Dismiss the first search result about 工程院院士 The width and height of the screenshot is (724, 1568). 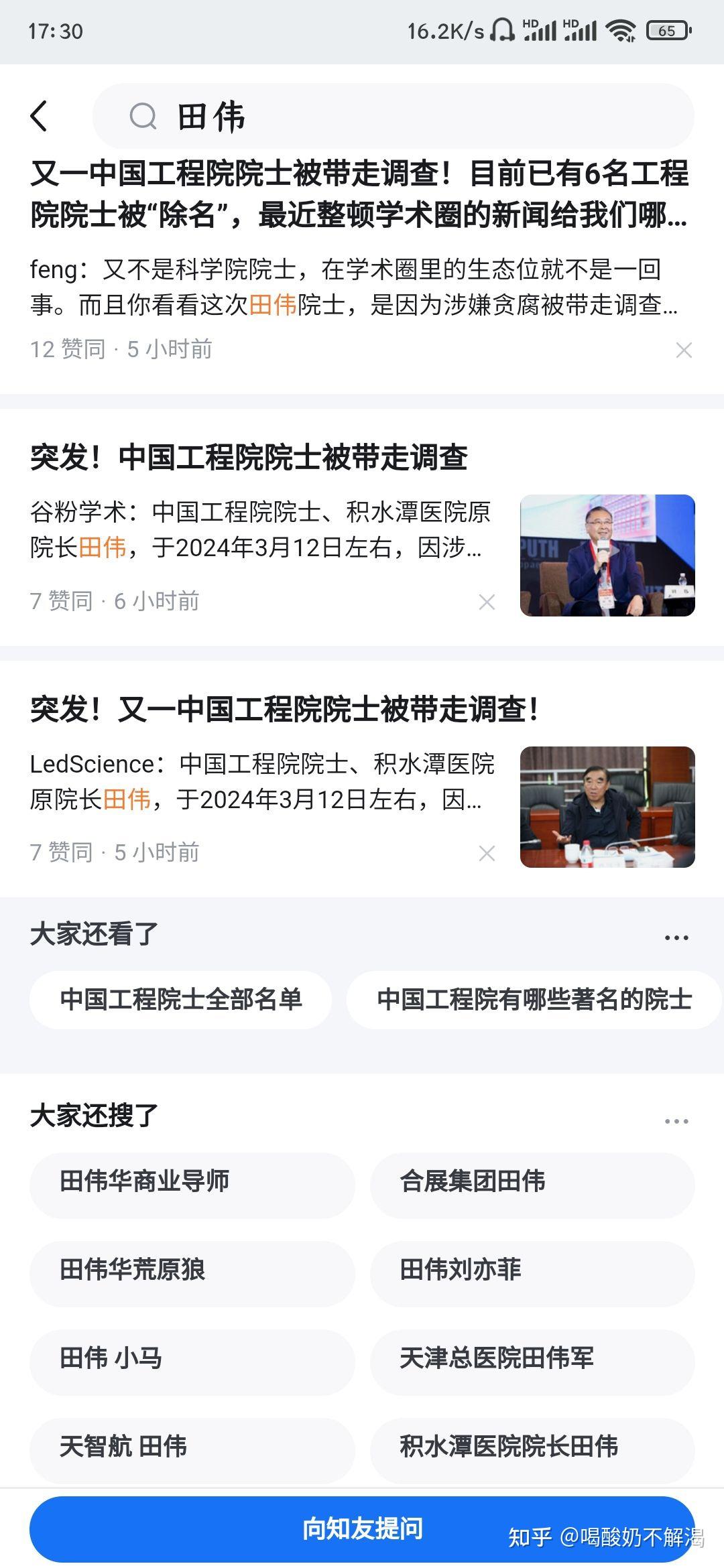pos(682,350)
